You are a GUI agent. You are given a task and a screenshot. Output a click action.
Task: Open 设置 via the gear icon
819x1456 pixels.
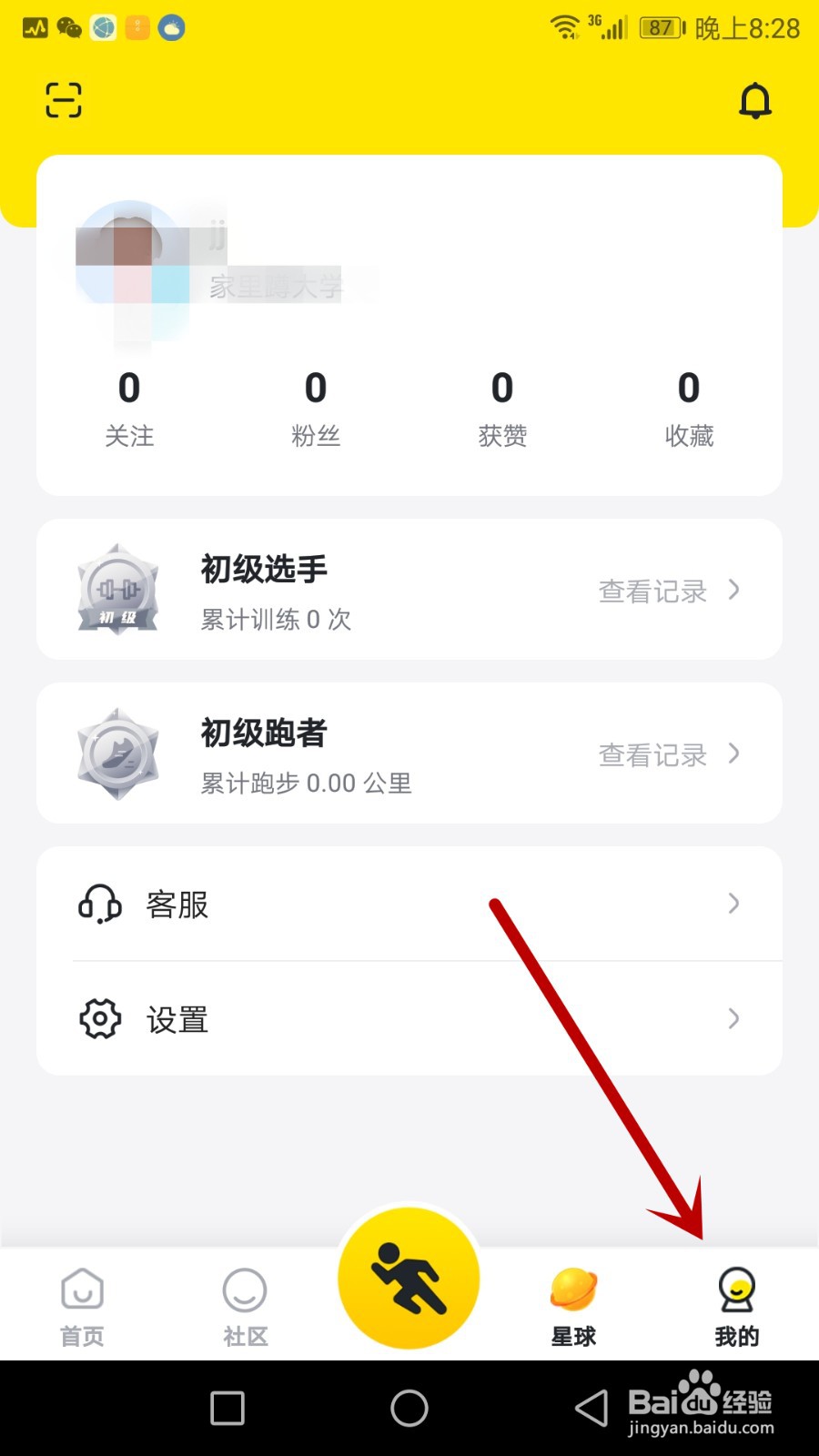click(x=98, y=1019)
